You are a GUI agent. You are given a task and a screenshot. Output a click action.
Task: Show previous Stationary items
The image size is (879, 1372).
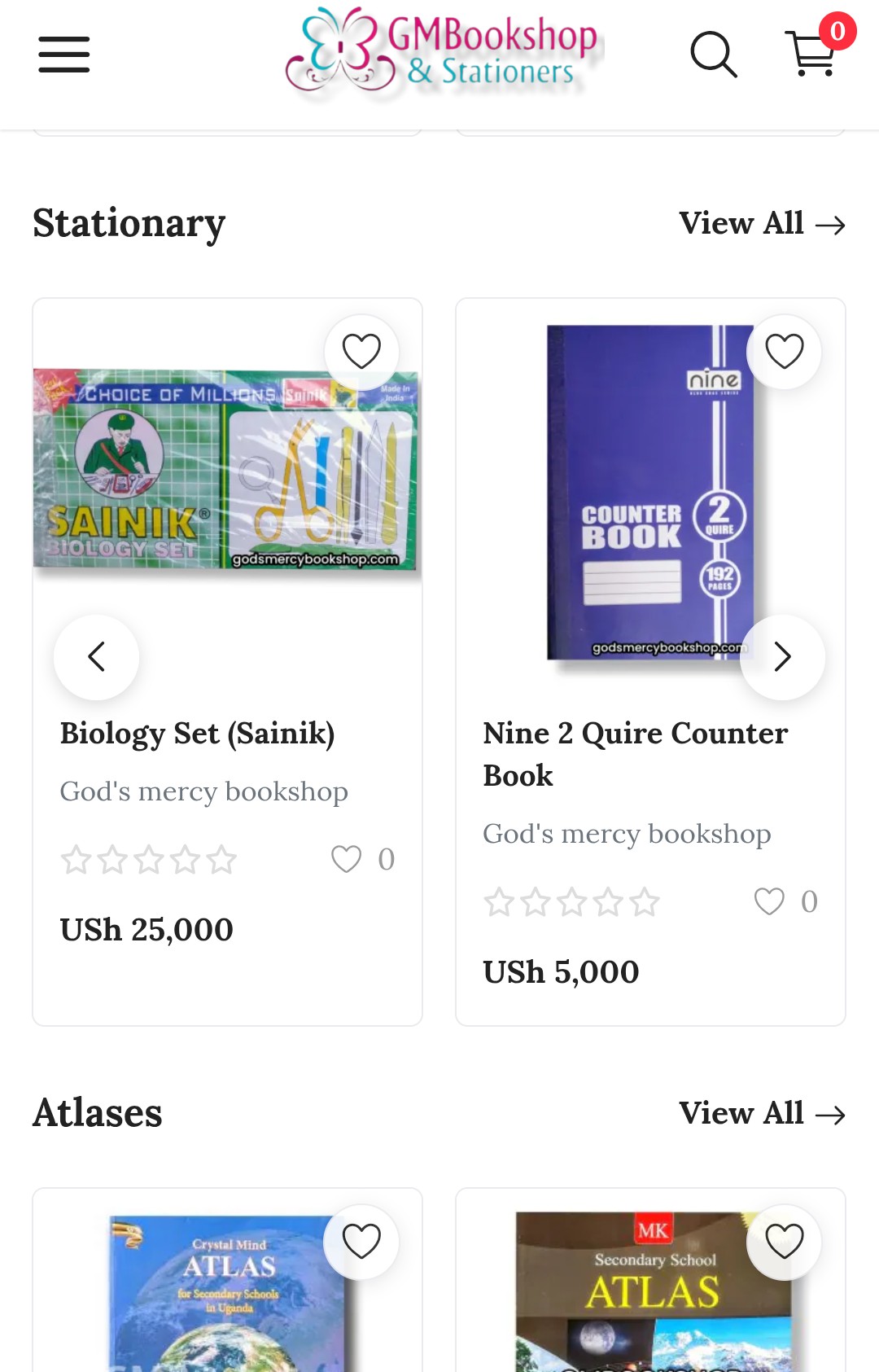pyautogui.click(x=96, y=656)
